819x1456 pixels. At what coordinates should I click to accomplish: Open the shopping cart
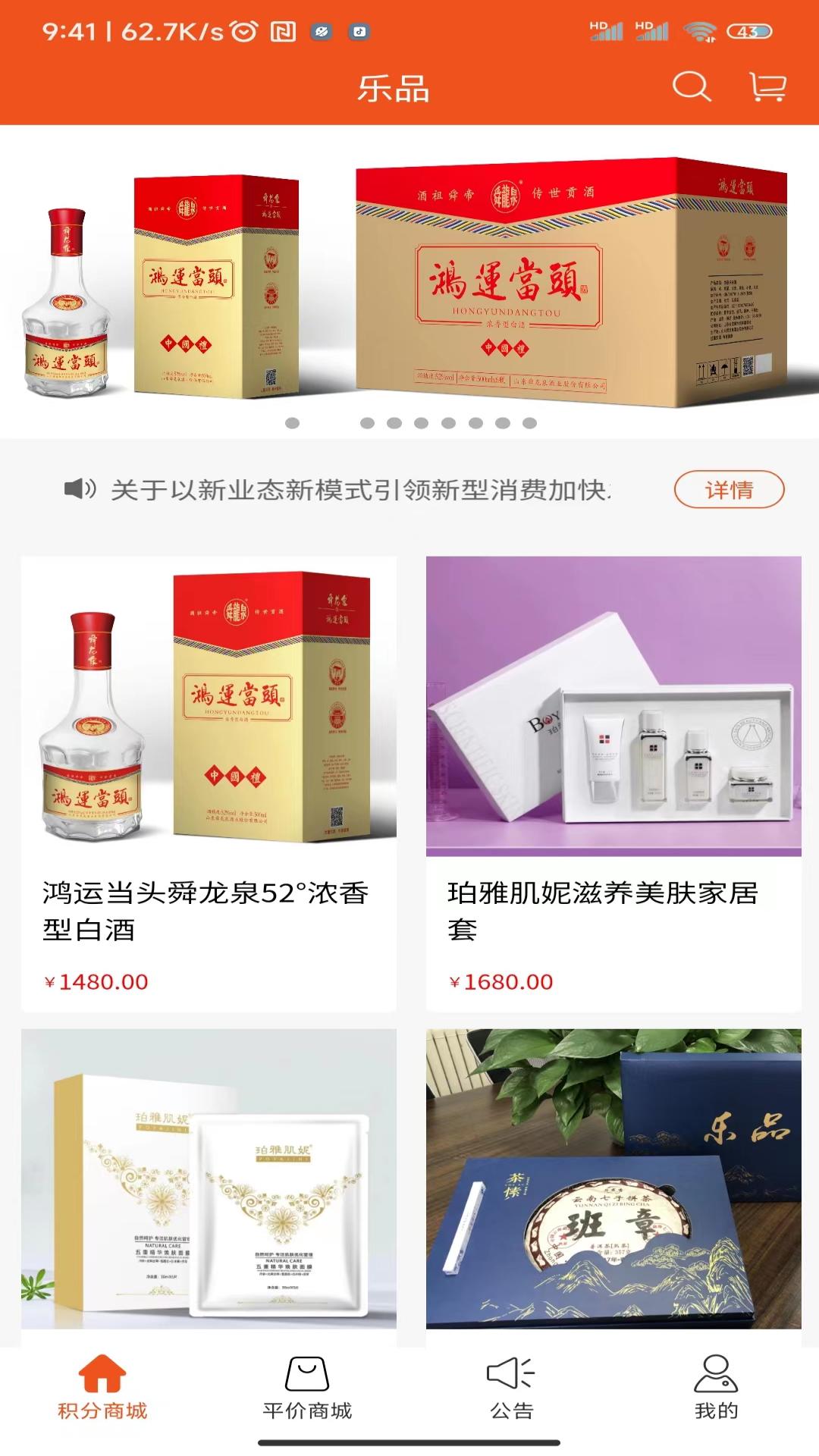(x=767, y=86)
